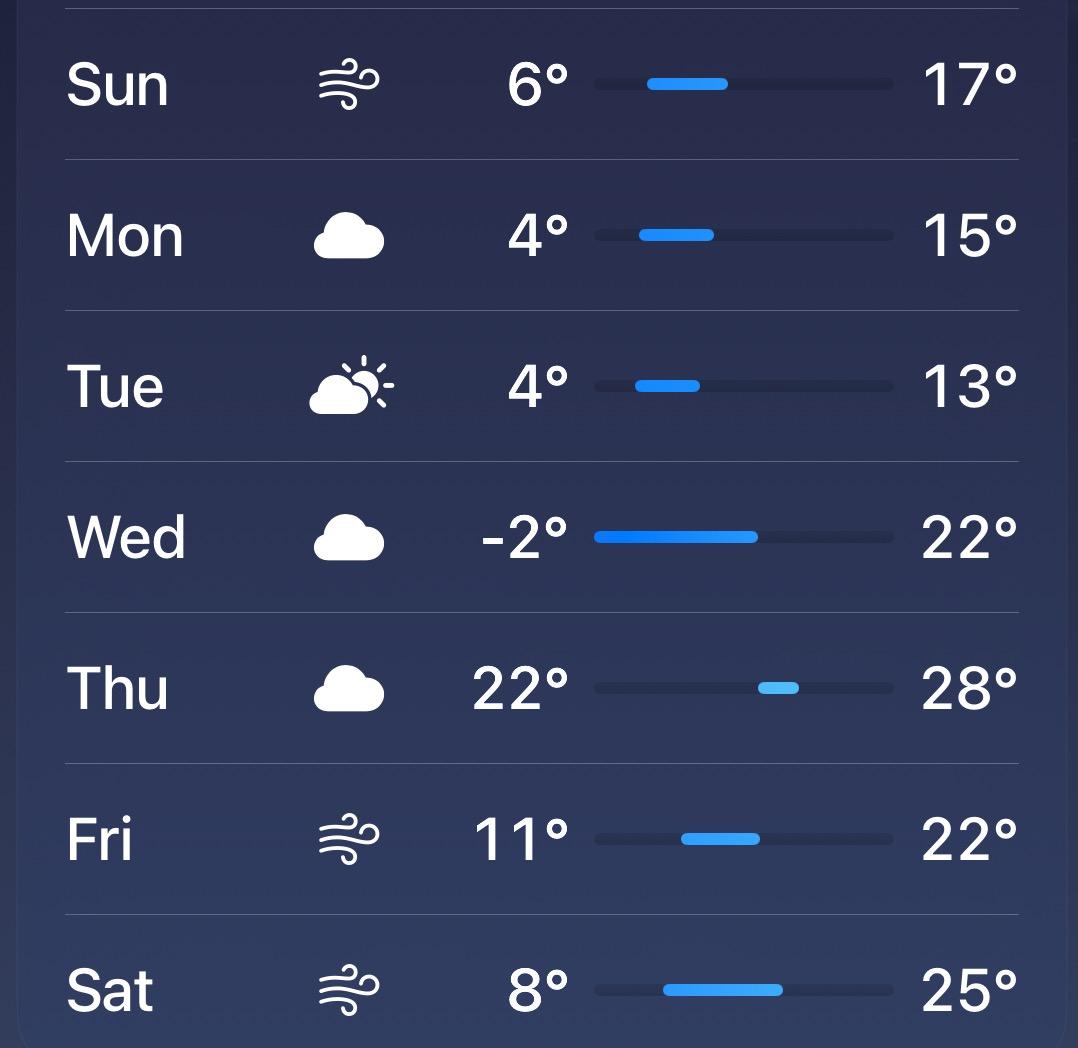Open Monday's forecast row
This screenshot has height=1048, width=1078.
click(540, 236)
